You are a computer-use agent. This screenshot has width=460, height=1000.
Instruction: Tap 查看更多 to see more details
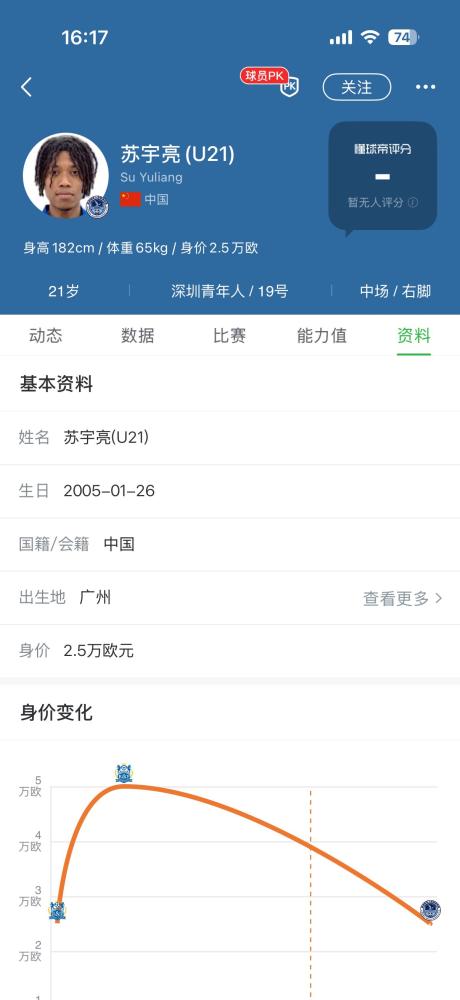[403, 598]
